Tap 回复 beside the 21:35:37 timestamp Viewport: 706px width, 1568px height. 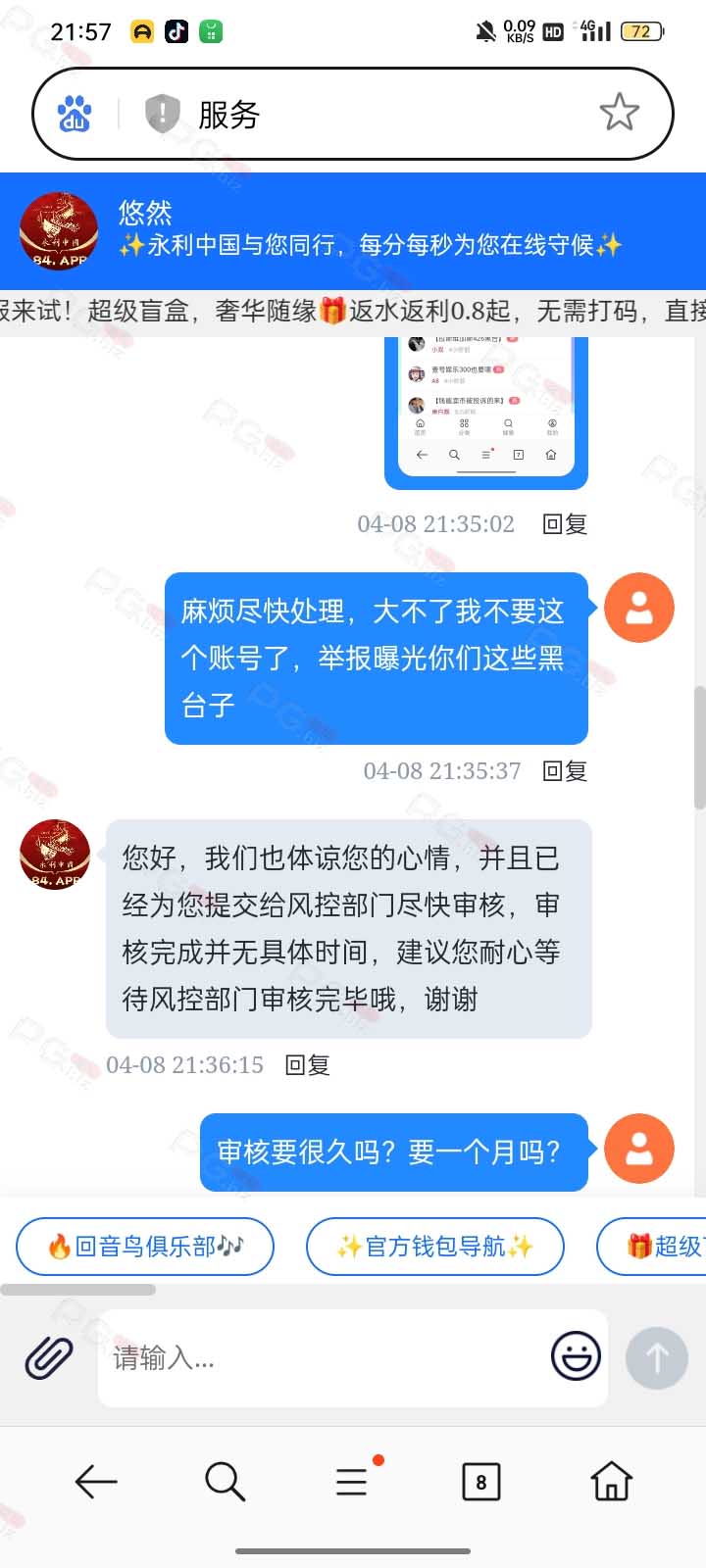[565, 771]
